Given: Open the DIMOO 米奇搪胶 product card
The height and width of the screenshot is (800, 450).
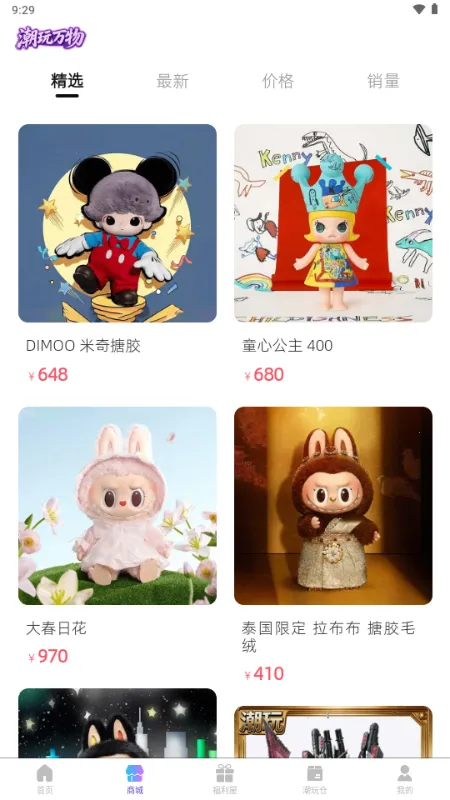Looking at the screenshot, I should [x=117, y=255].
